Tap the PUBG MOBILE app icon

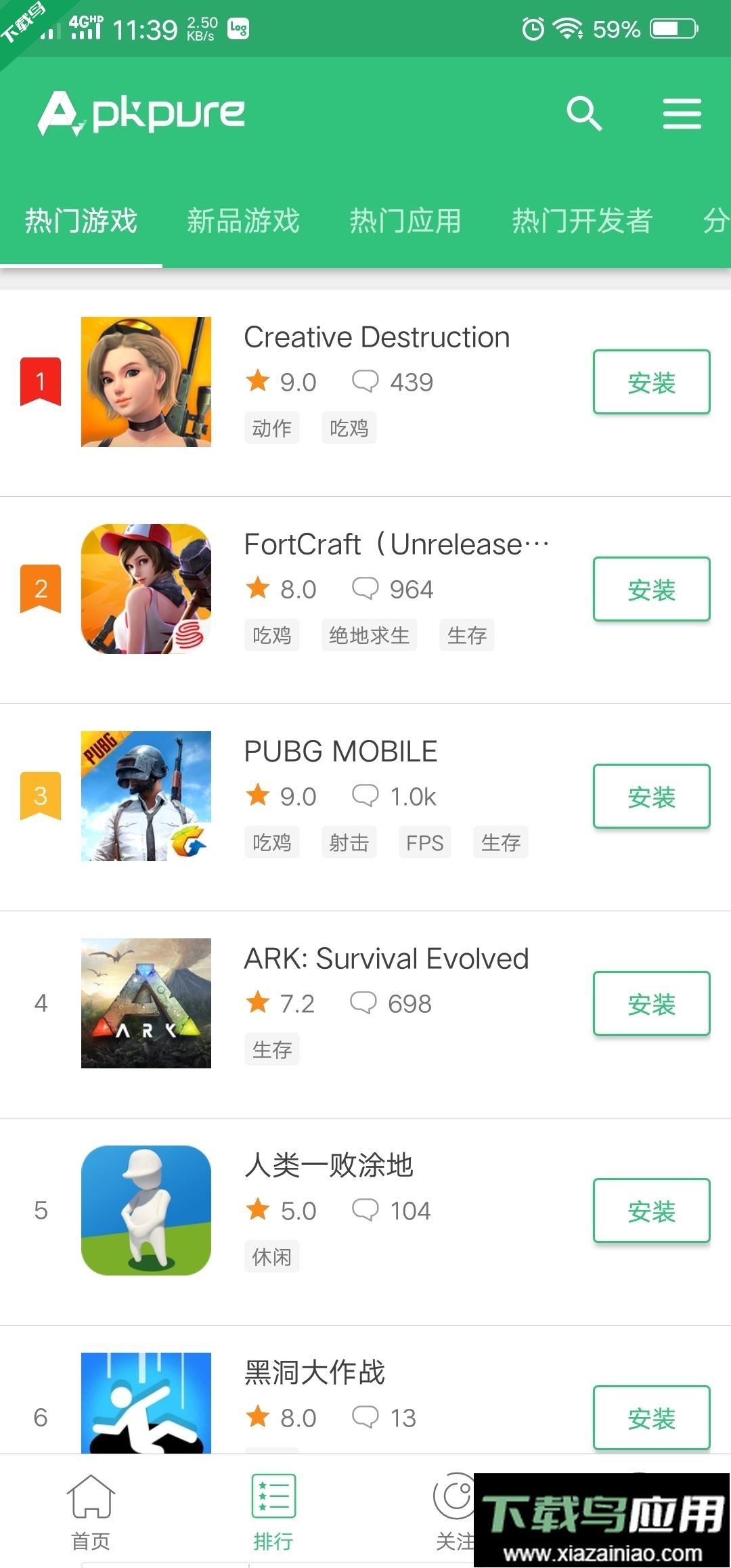click(146, 796)
